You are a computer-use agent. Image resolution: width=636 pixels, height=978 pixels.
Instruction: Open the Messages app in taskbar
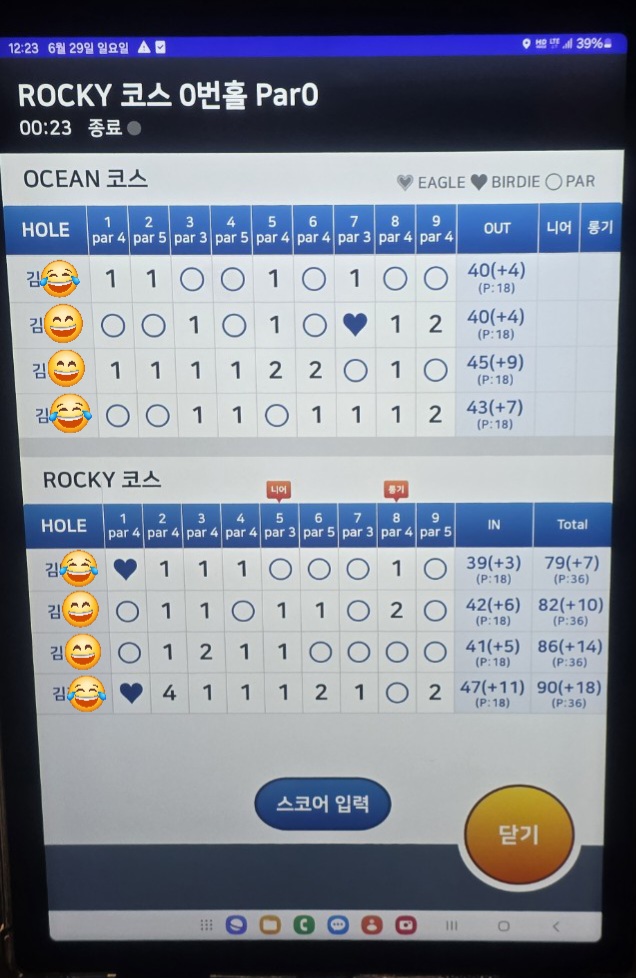tap(337, 925)
